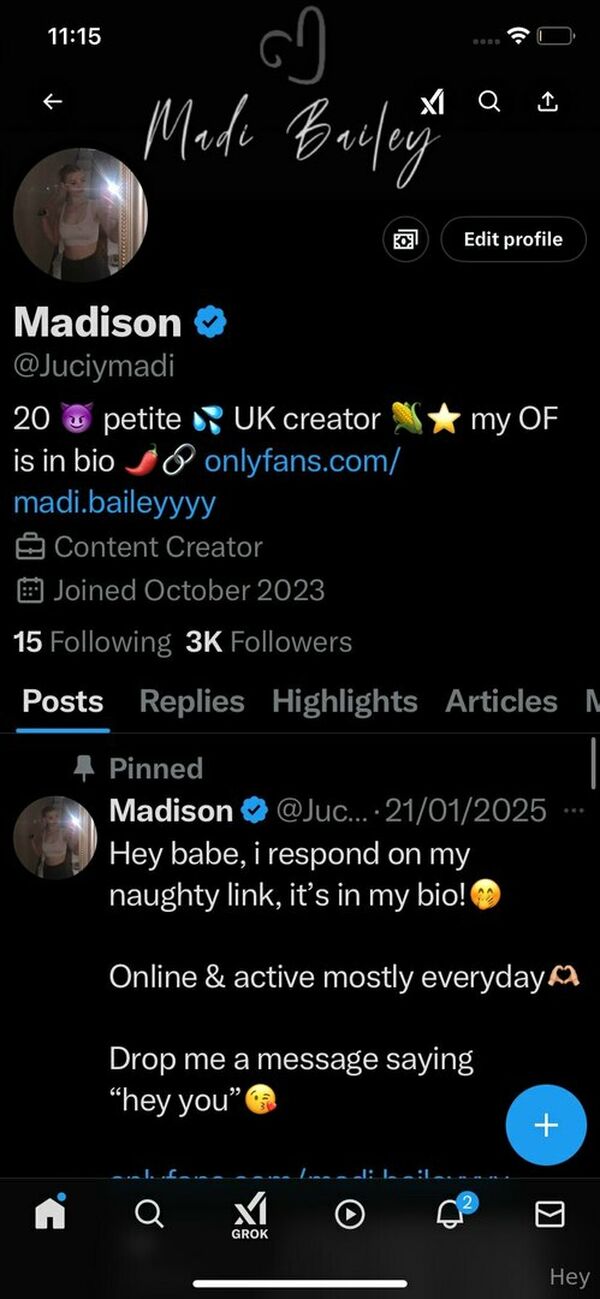View the 15 Following list
The height and width of the screenshot is (1299, 600).
click(x=93, y=642)
